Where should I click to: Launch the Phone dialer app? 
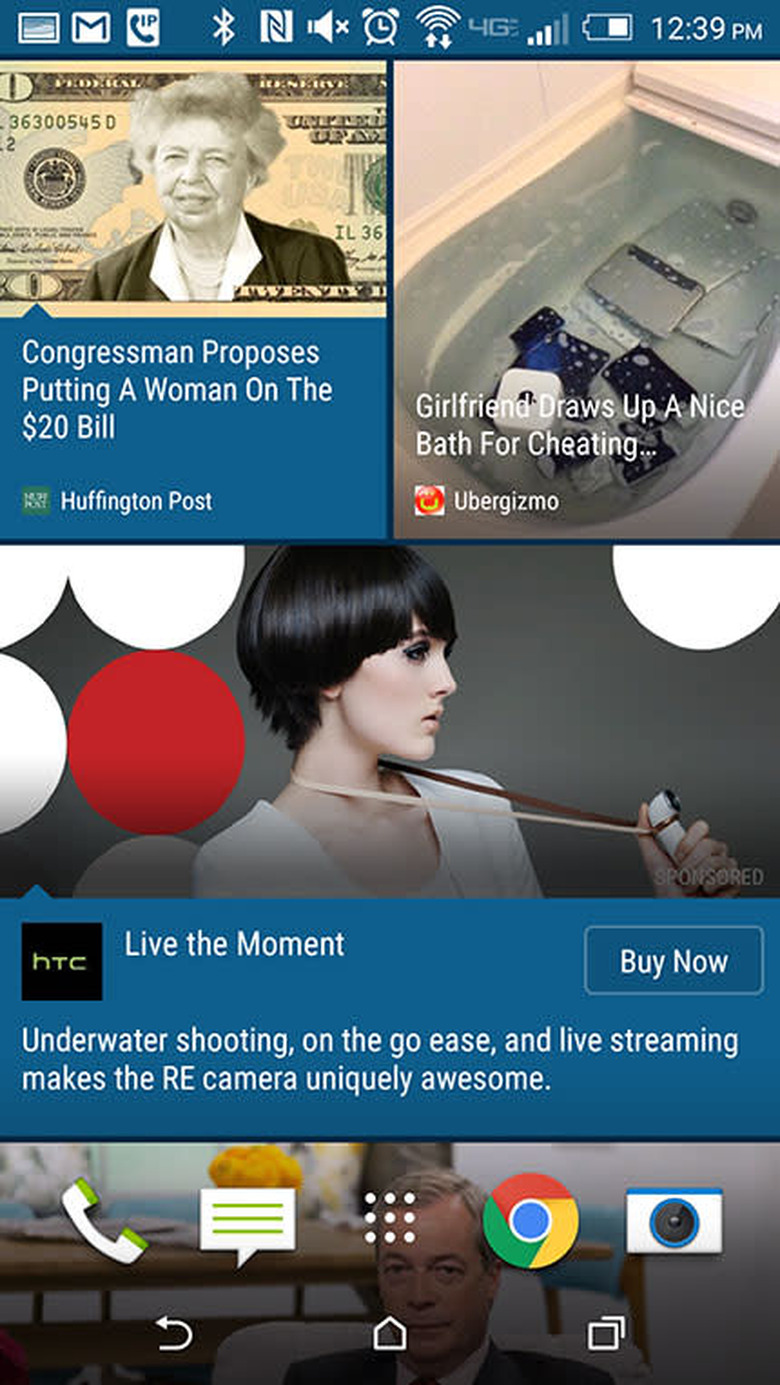click(x=104, y=1221)
